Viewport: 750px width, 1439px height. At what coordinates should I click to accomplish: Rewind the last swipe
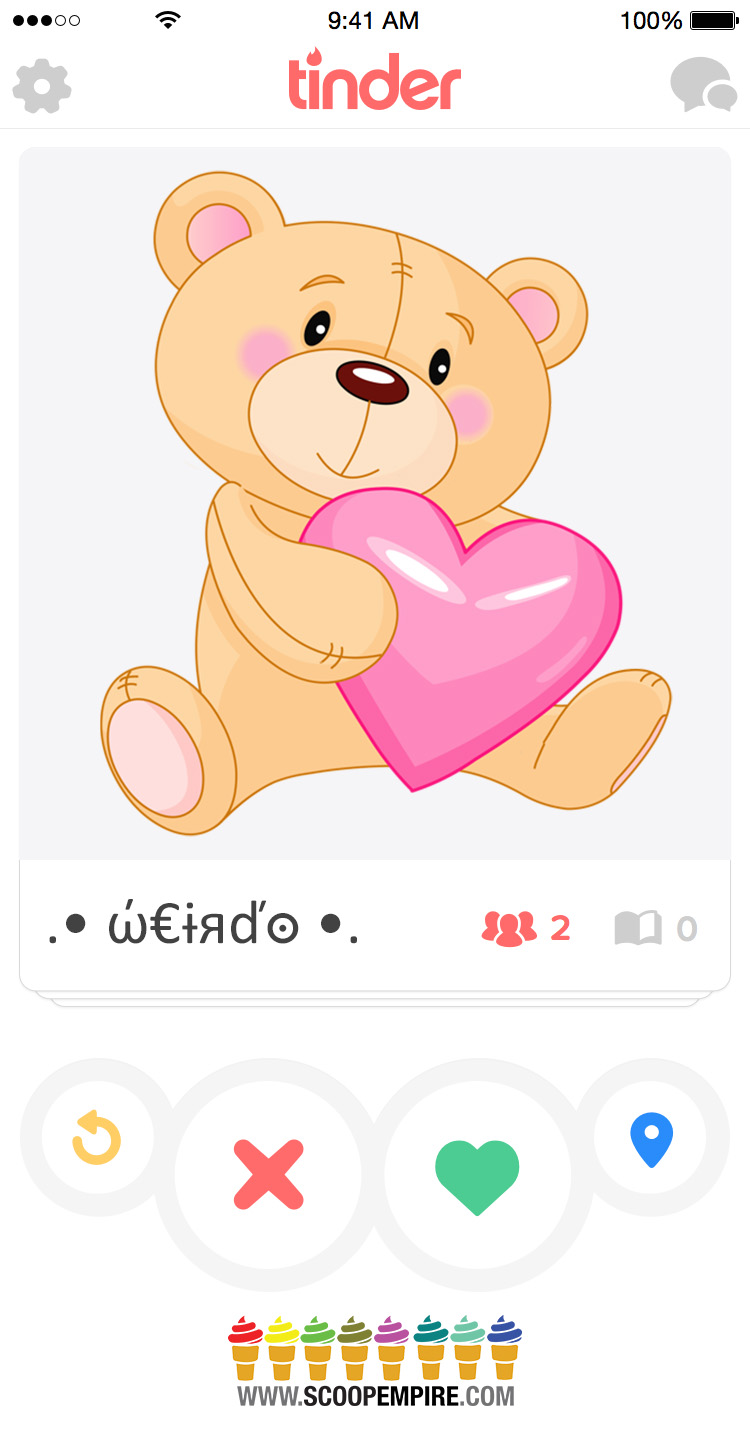click(x=97, y=1138)
